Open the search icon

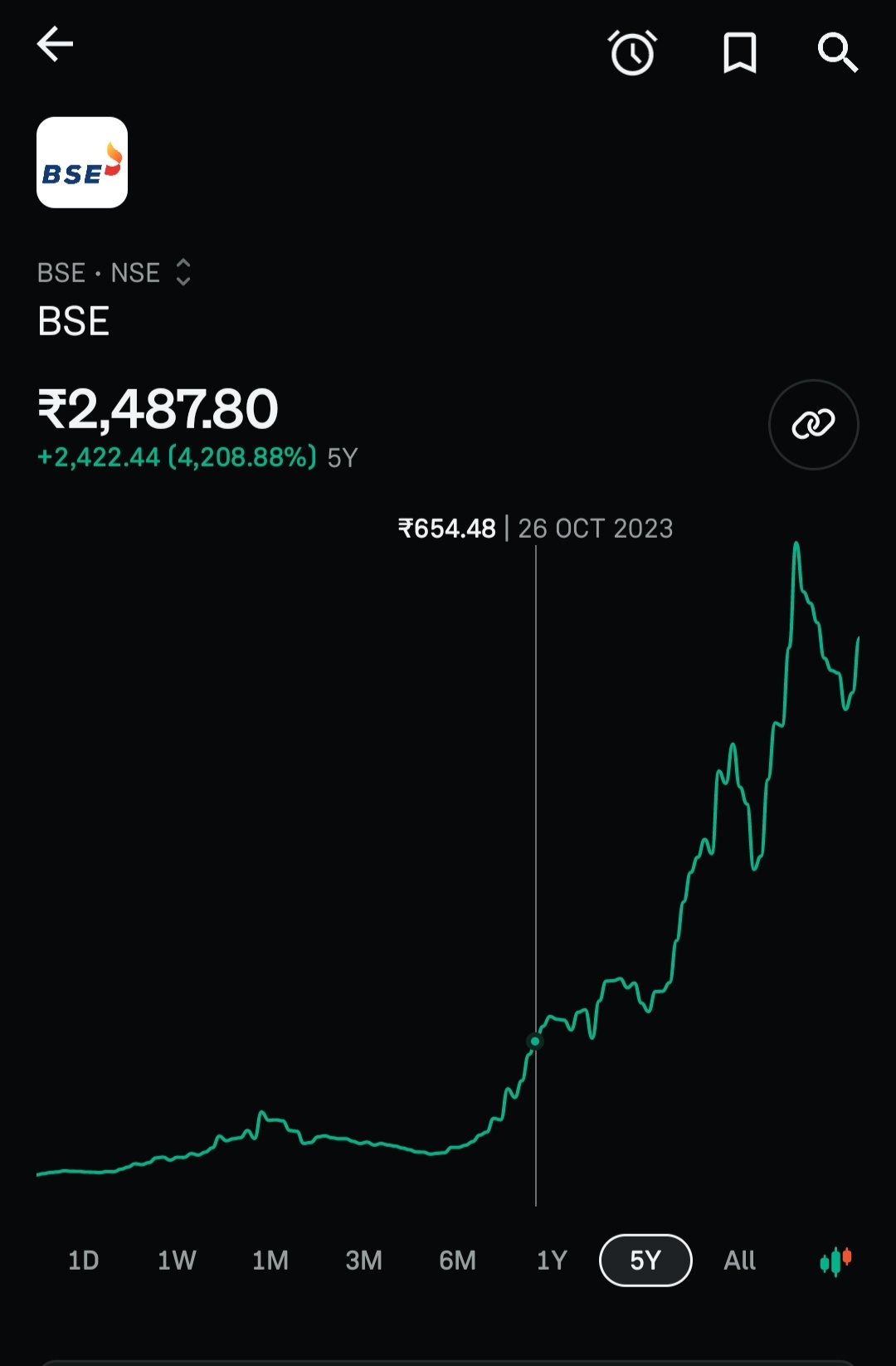[x=837, y=54]
